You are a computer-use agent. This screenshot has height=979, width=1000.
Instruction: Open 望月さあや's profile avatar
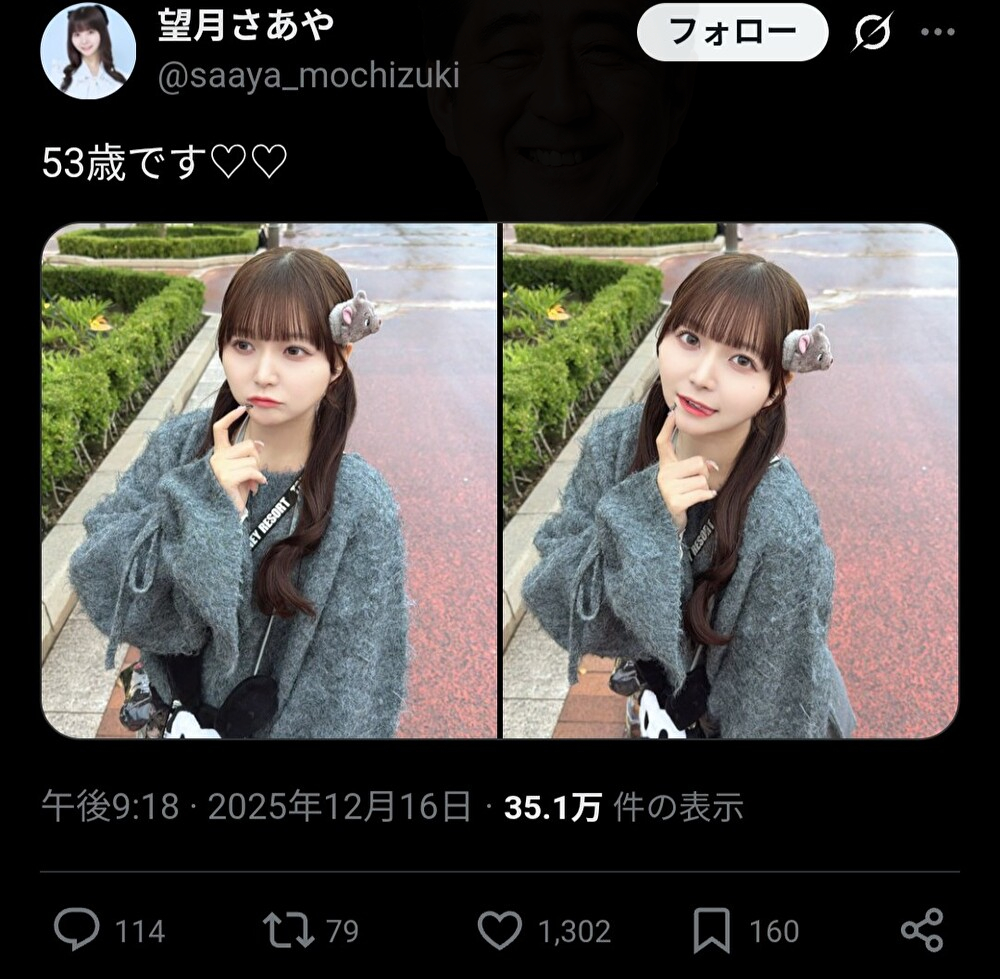88,51
